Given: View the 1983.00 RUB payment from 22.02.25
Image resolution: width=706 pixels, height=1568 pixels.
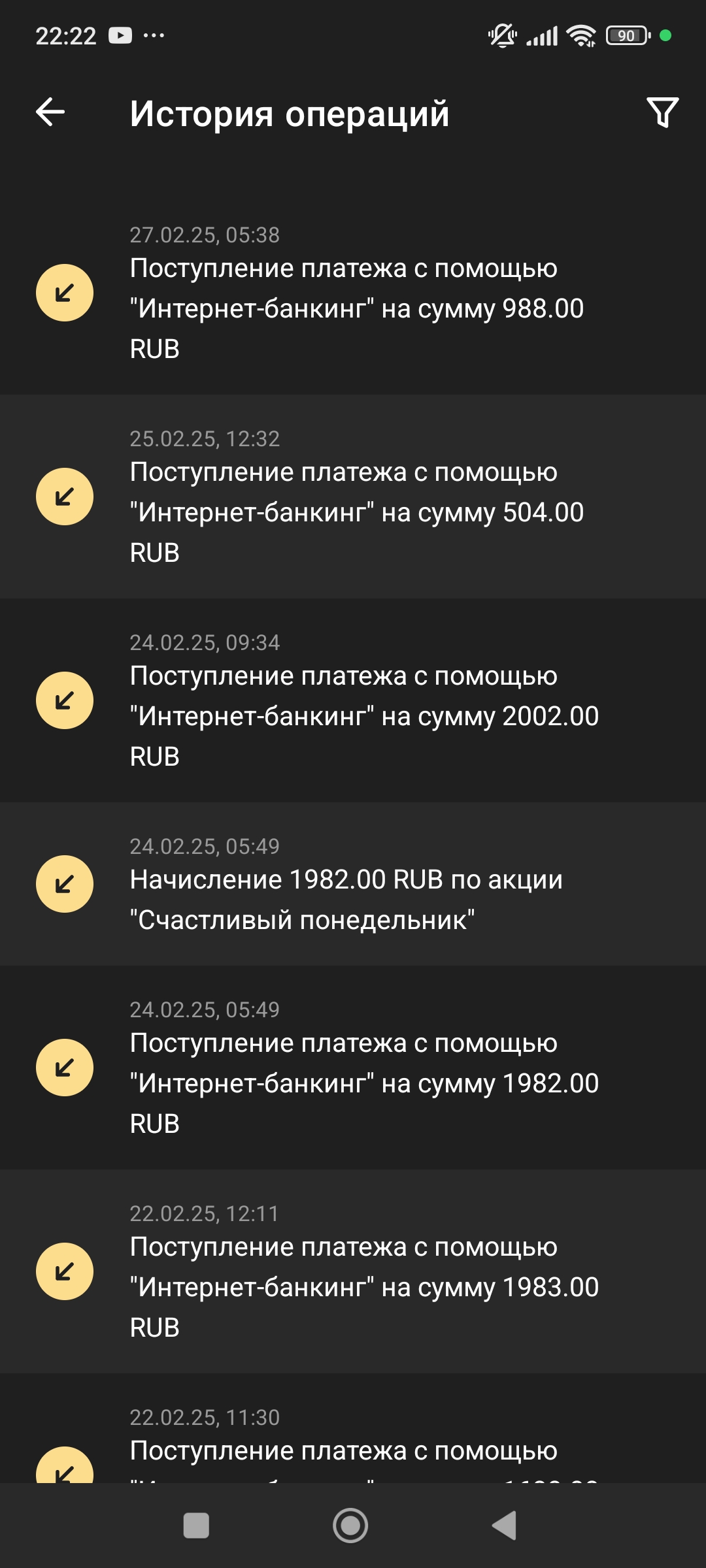Looking at the screenshot, I should pyautogui.click(x=353, y=1271).
